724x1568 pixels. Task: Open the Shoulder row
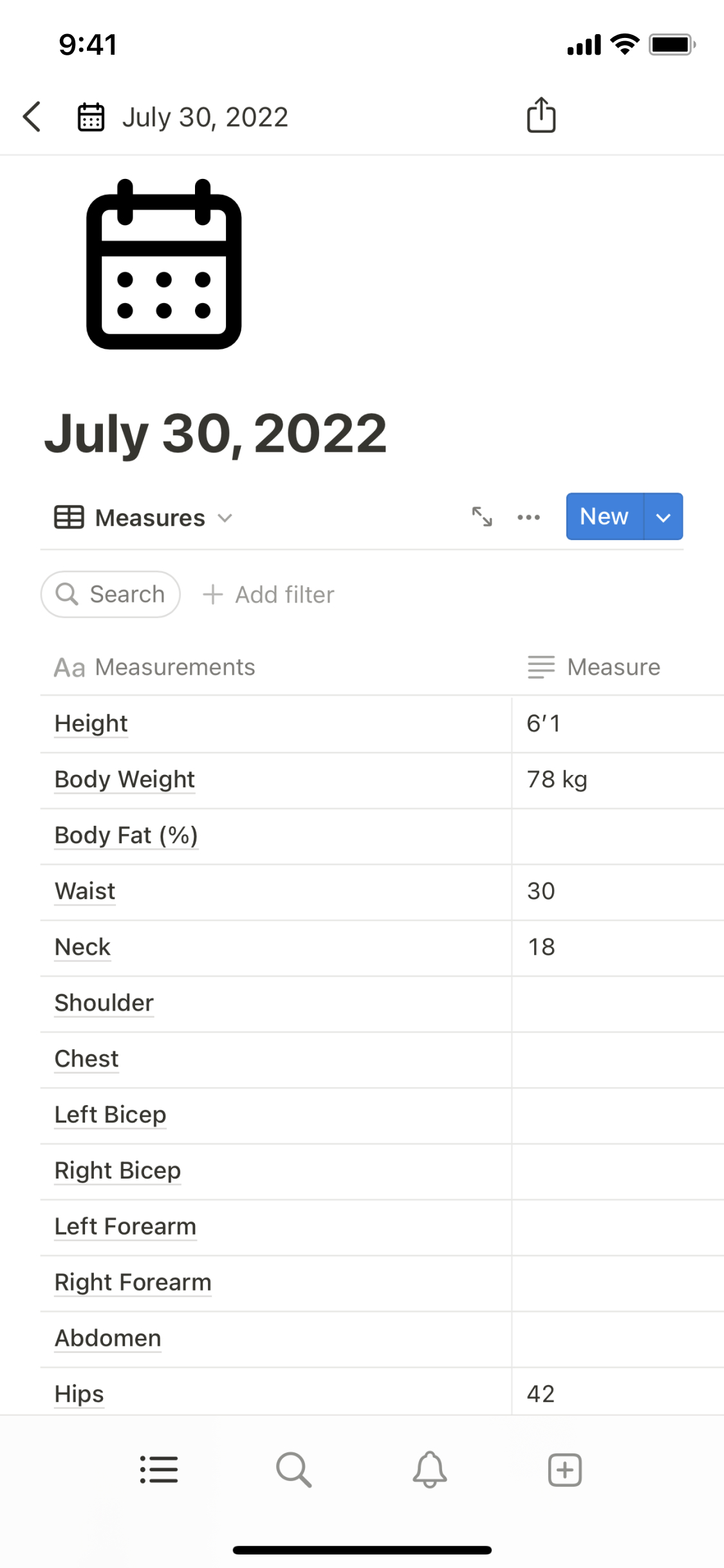[x=104, y=1003]
